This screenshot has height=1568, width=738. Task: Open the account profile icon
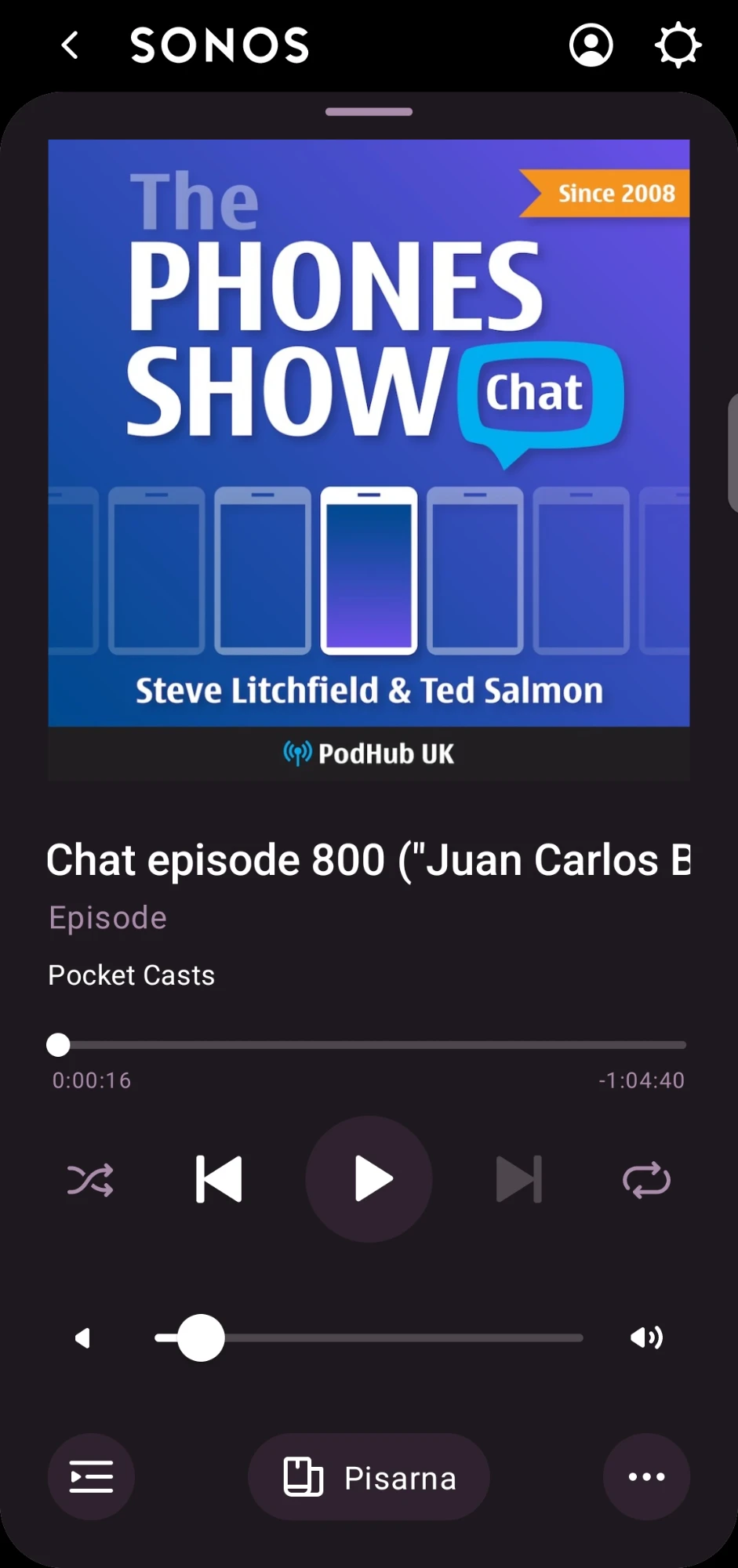tap(591, 45)
